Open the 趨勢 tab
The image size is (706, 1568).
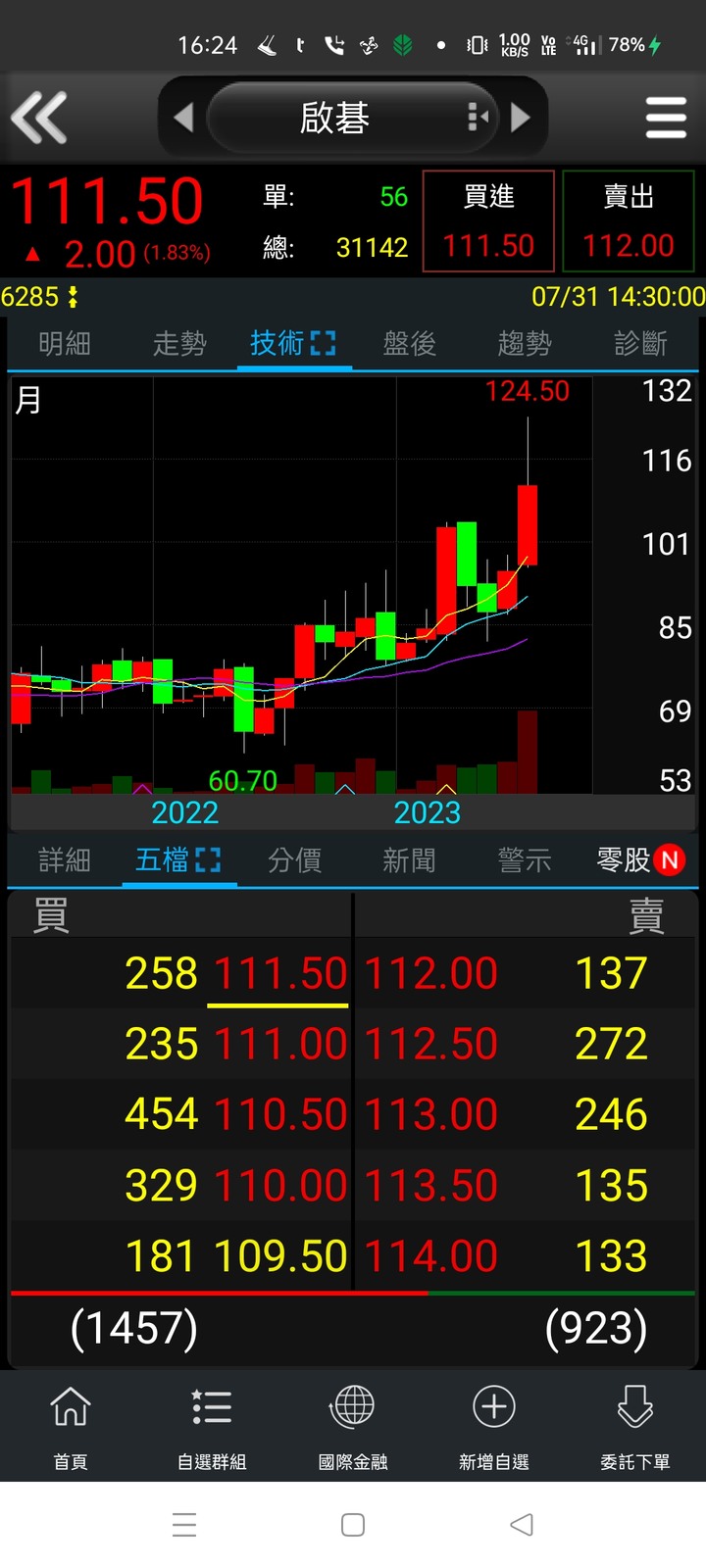[x=525, y=344]
